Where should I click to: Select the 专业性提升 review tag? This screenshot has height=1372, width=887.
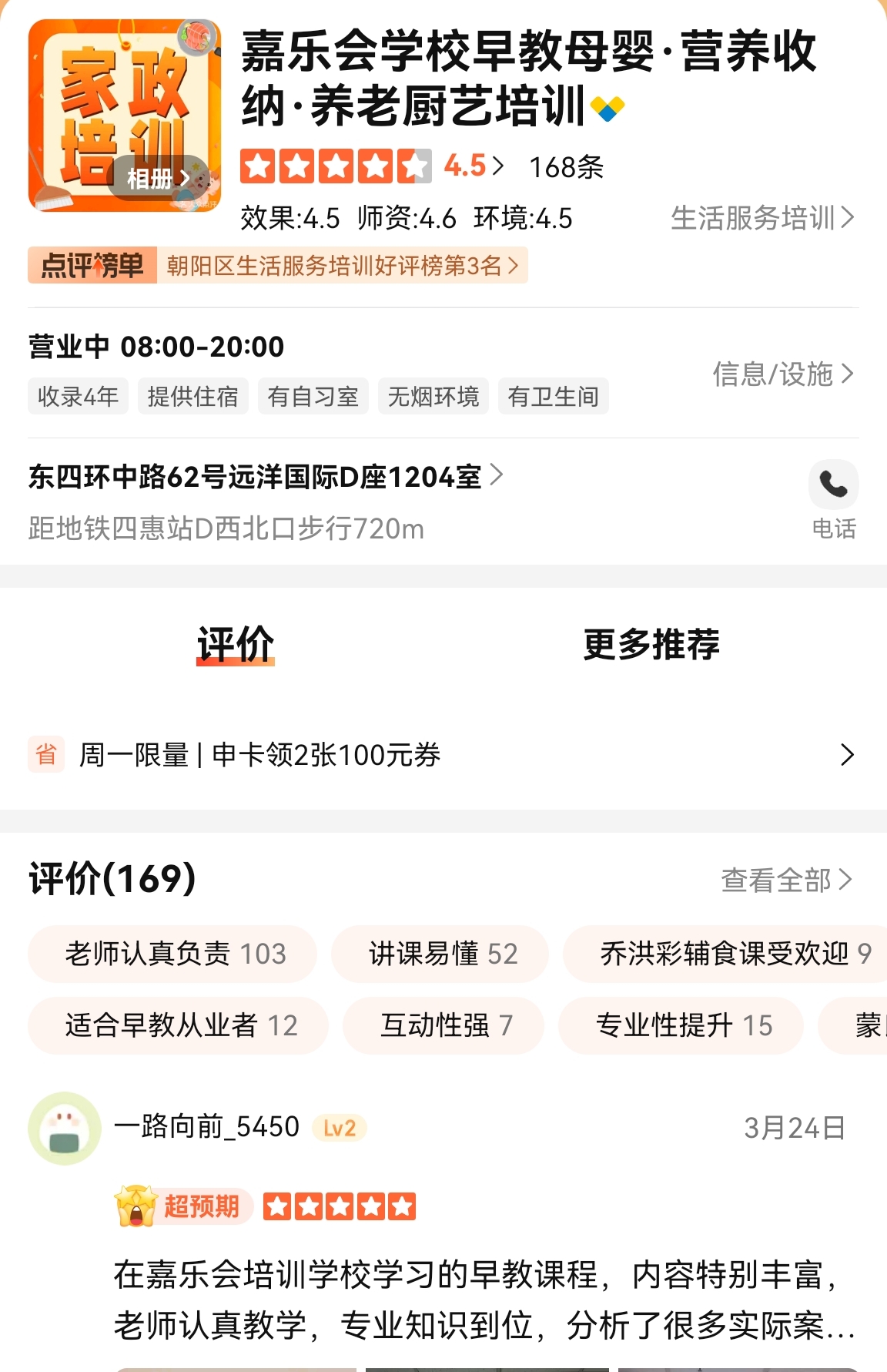(681, 1025)
